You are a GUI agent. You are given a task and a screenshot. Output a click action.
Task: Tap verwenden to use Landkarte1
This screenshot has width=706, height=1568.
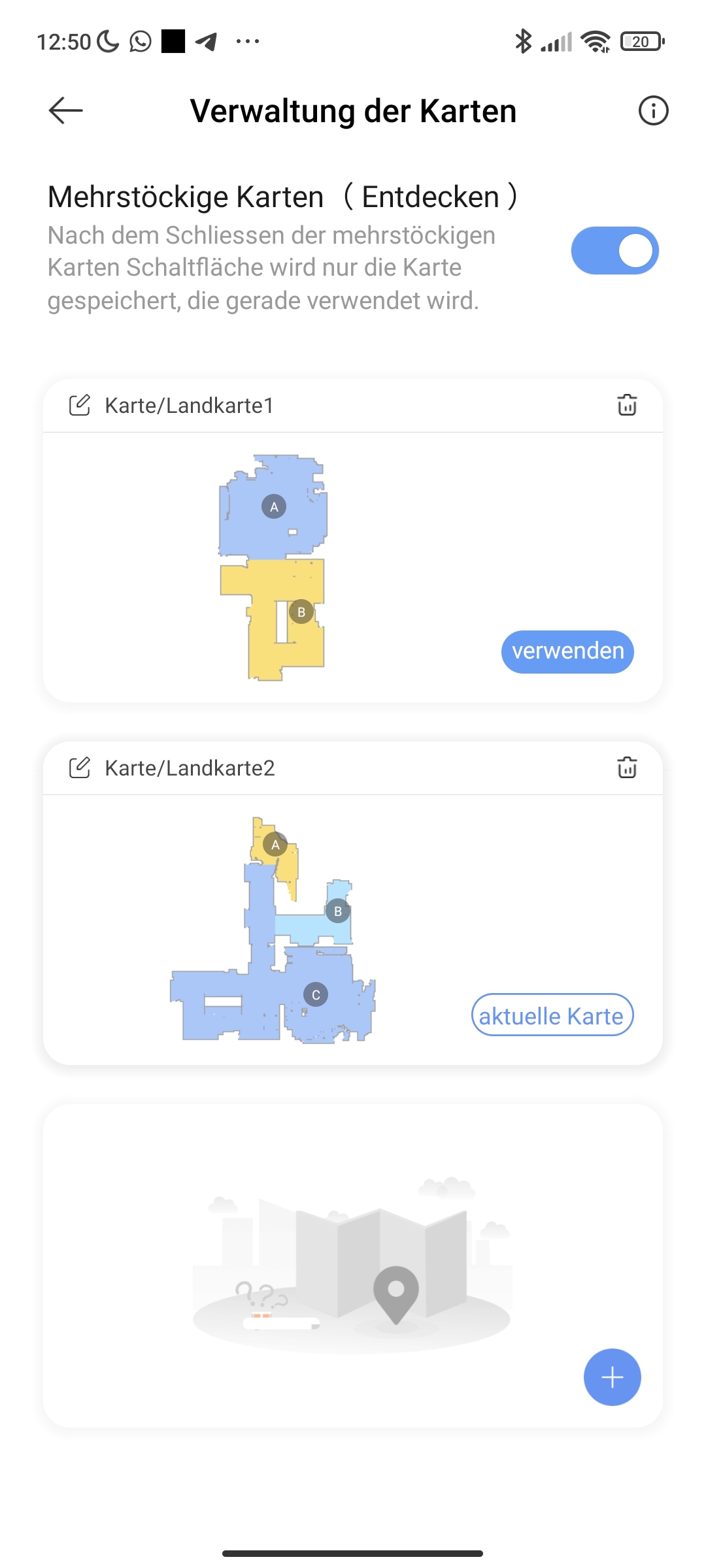click(567, 651)
